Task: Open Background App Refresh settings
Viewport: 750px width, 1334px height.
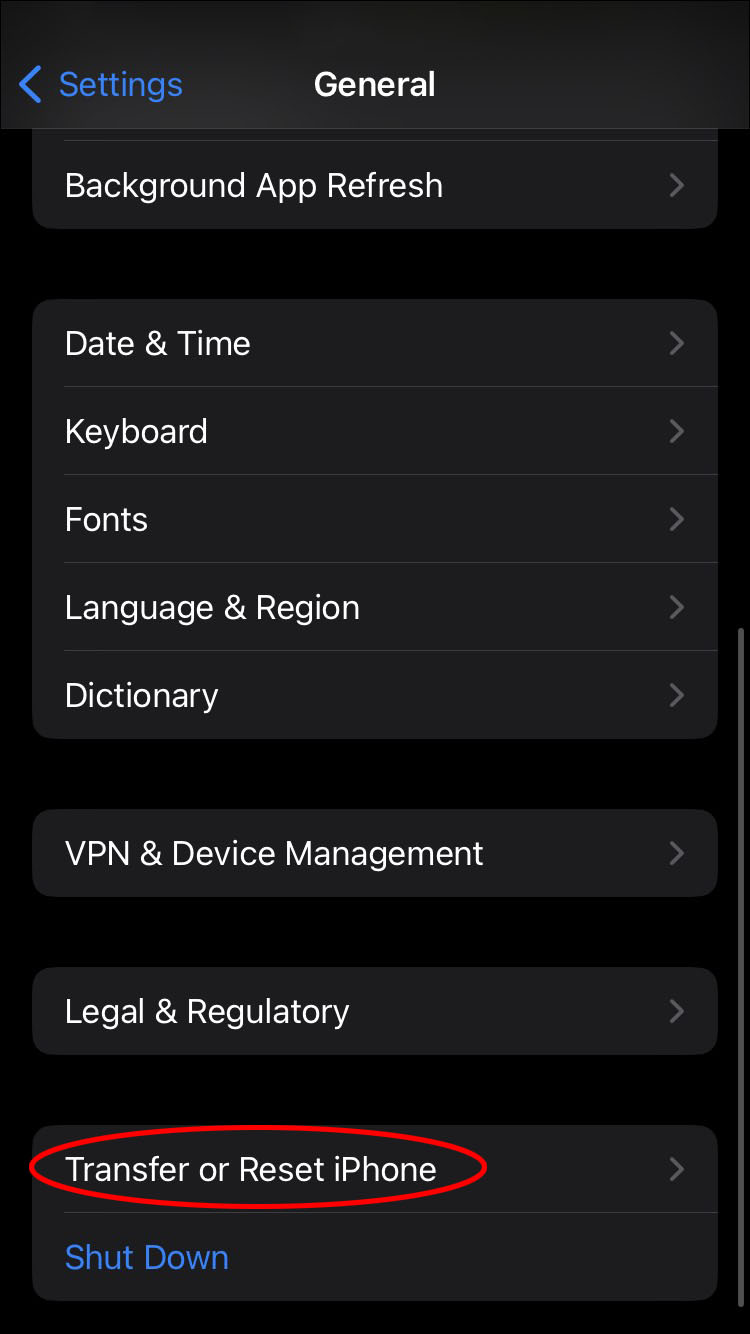Action: 374,186
